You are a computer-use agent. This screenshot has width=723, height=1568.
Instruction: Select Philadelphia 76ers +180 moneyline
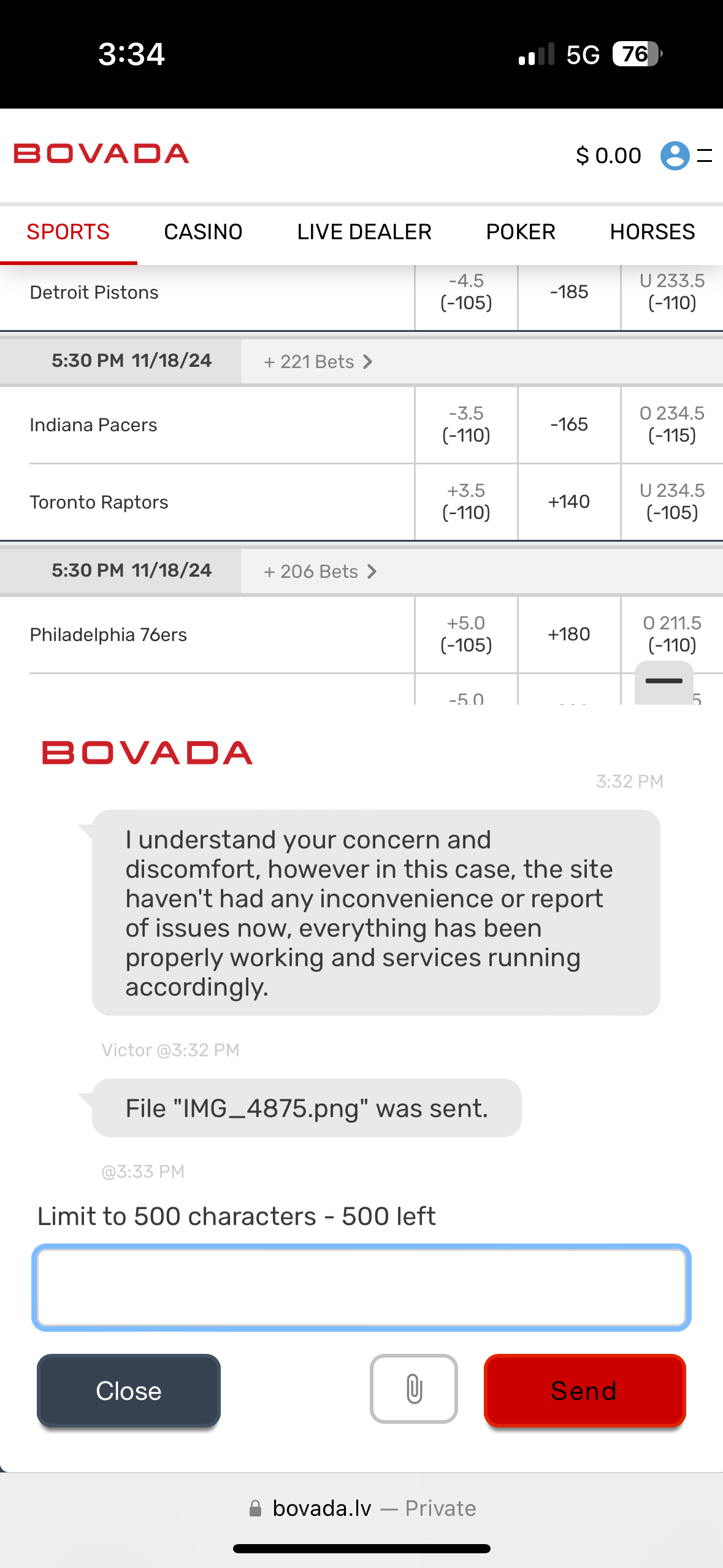click(x=569, y=634)
